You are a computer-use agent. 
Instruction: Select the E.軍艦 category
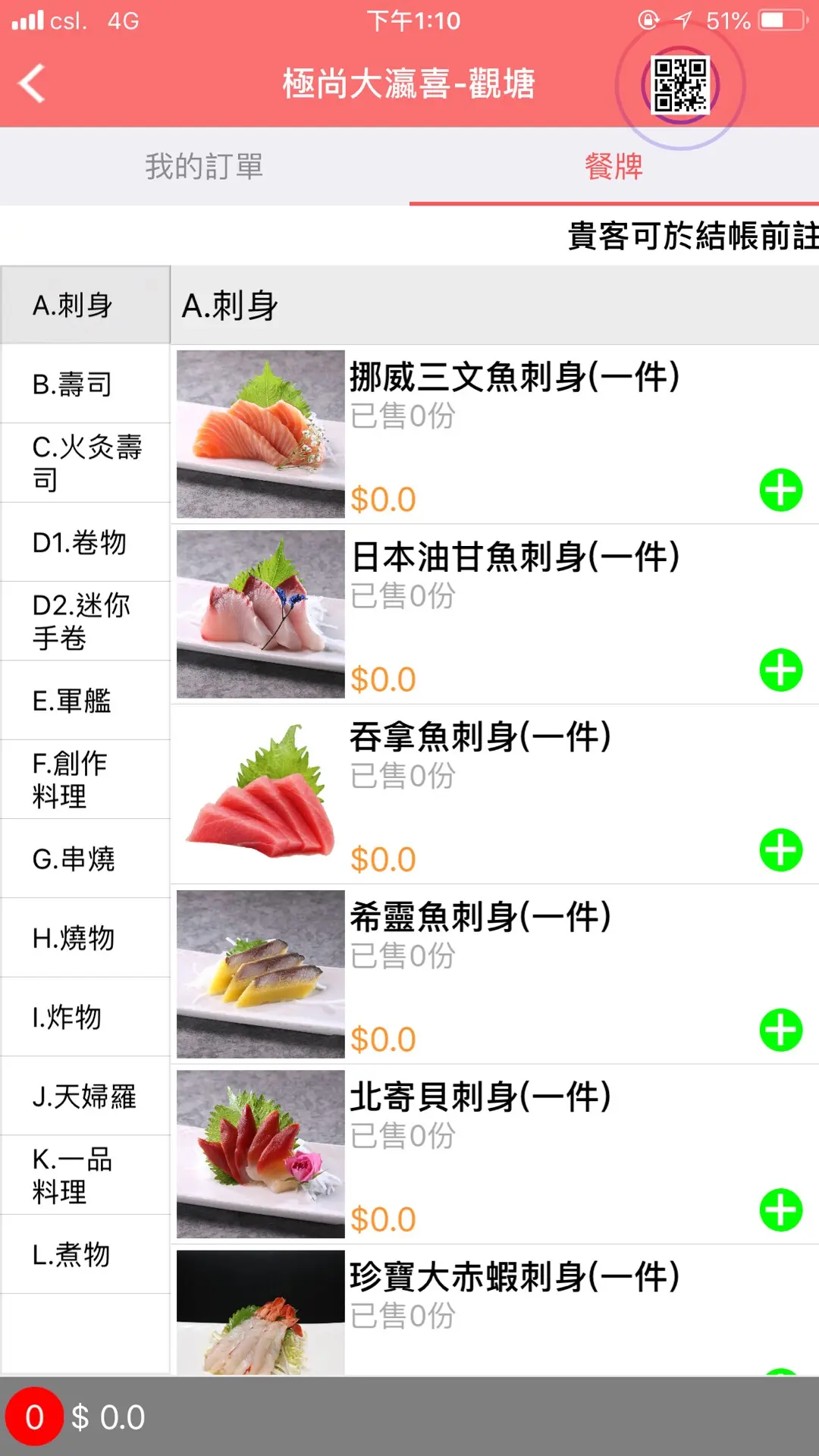pyautogui.click(x=85, y=701)
